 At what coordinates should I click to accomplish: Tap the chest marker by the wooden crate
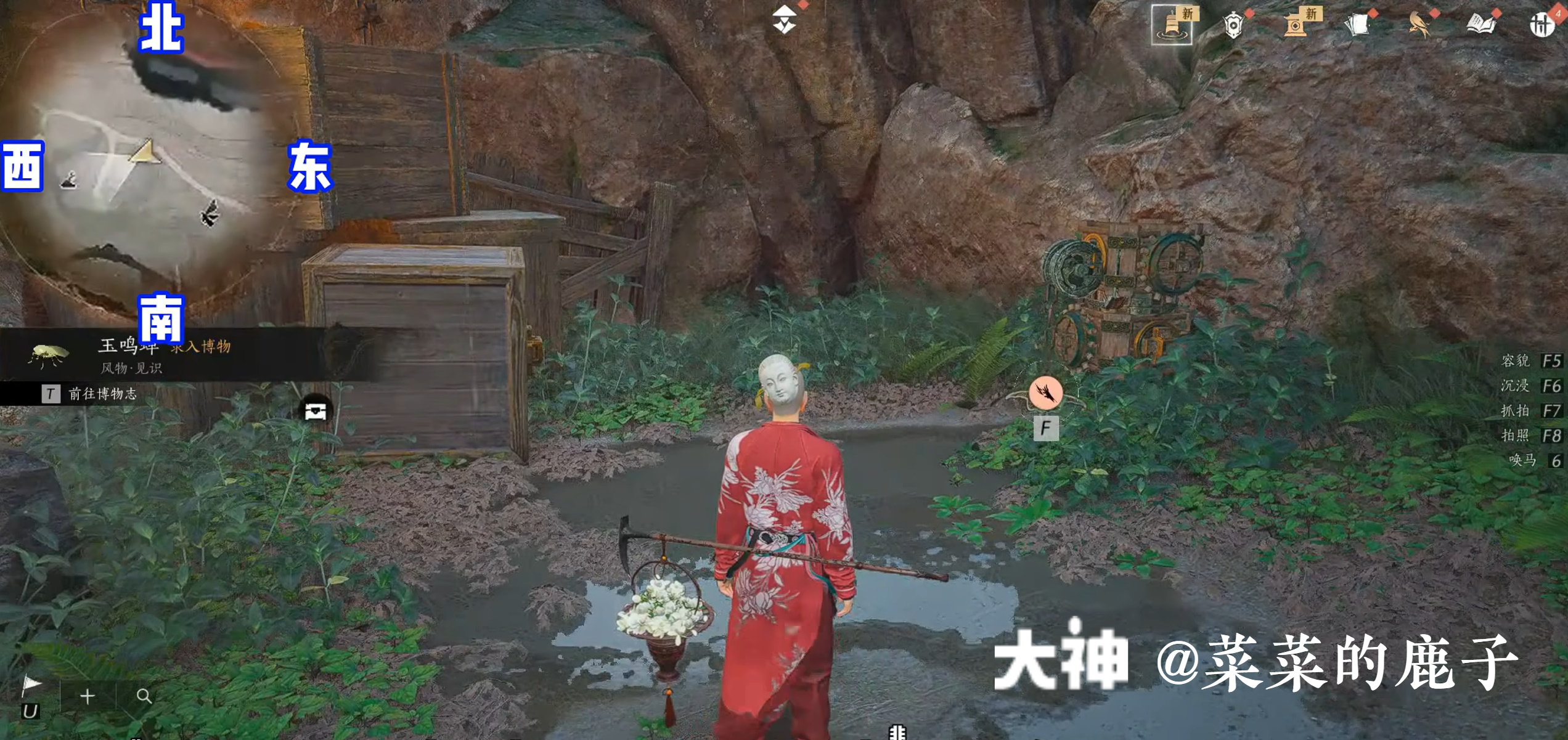coord(316,410)
